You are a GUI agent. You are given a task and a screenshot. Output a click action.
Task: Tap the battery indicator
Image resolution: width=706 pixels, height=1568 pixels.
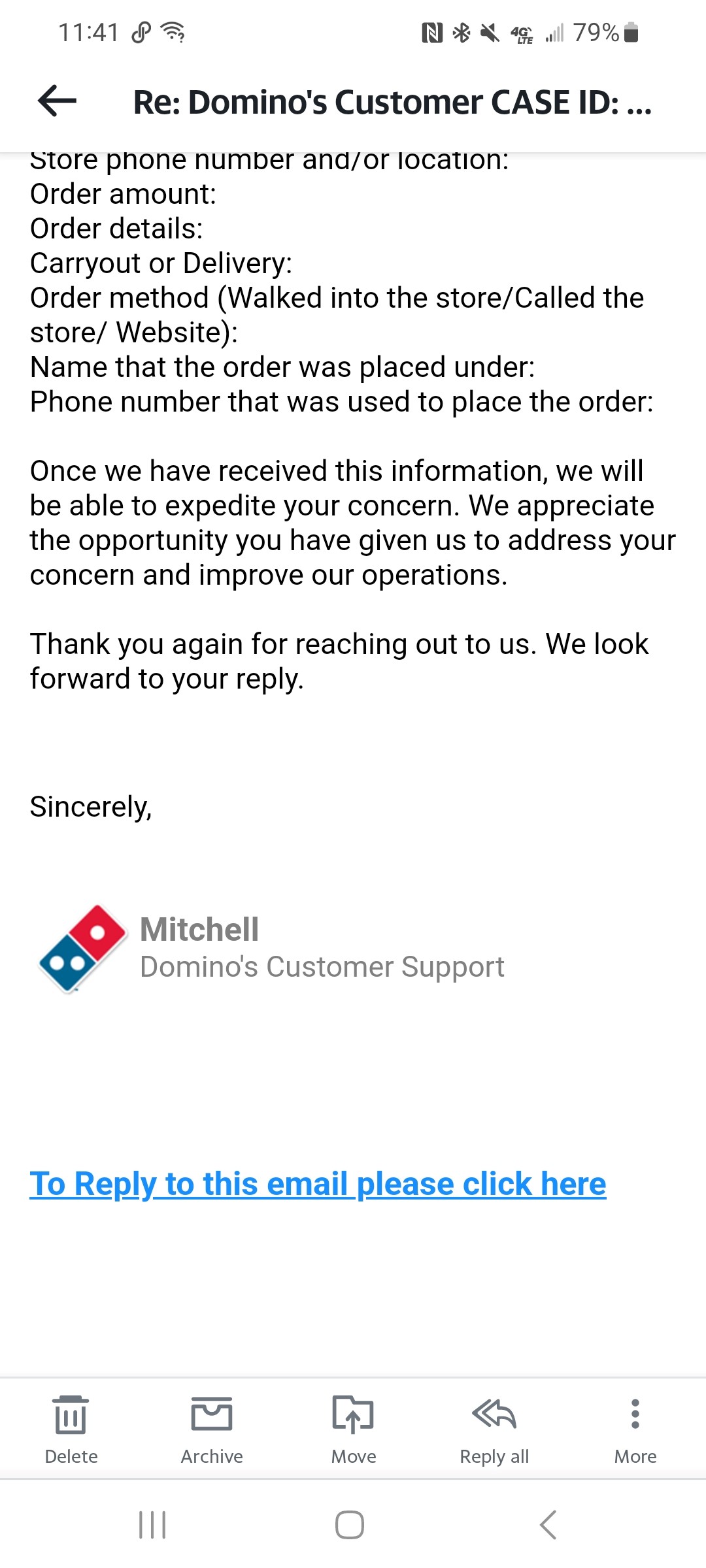(629, 31)
